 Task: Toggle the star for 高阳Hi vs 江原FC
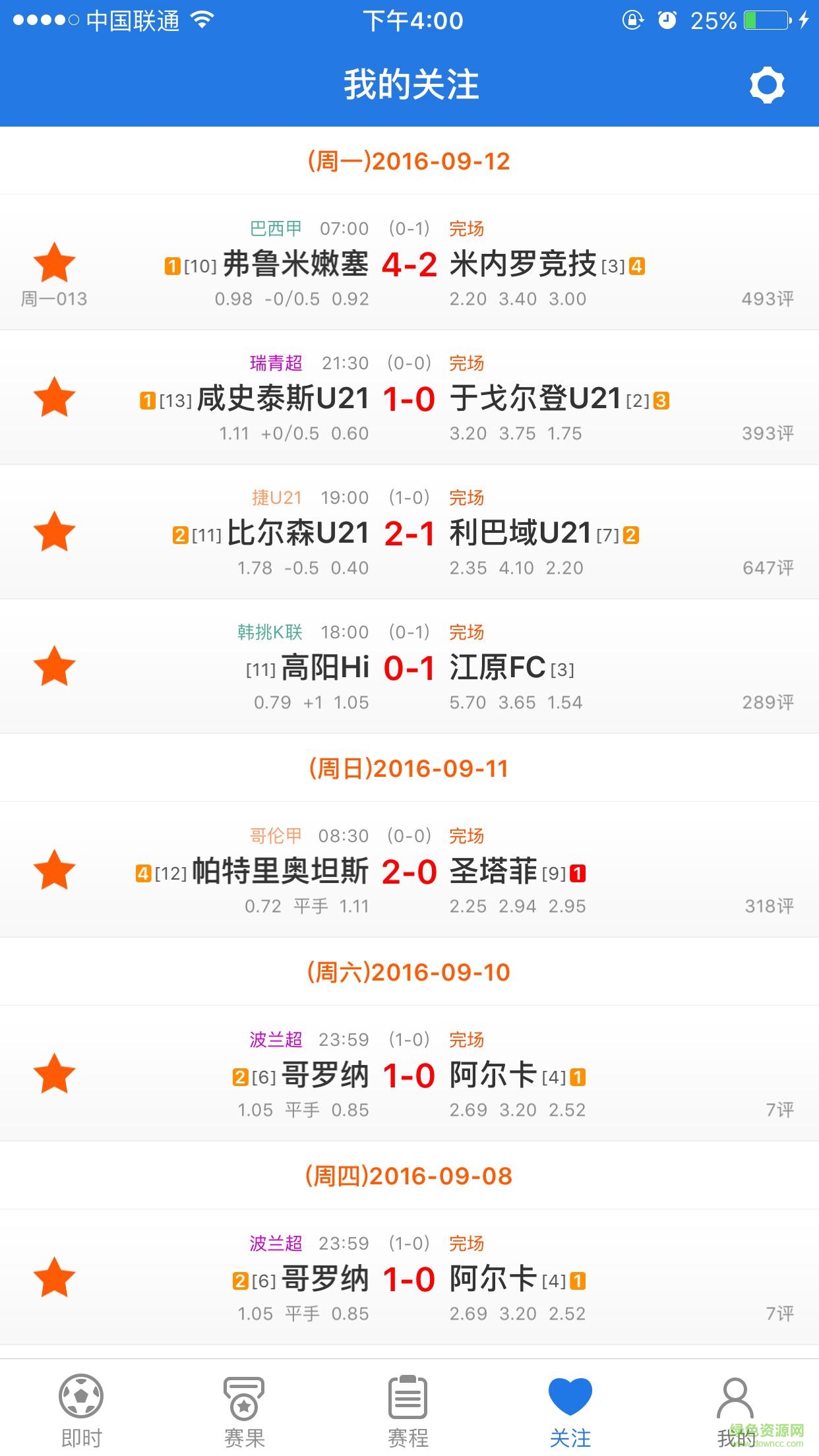pos(55,666)
